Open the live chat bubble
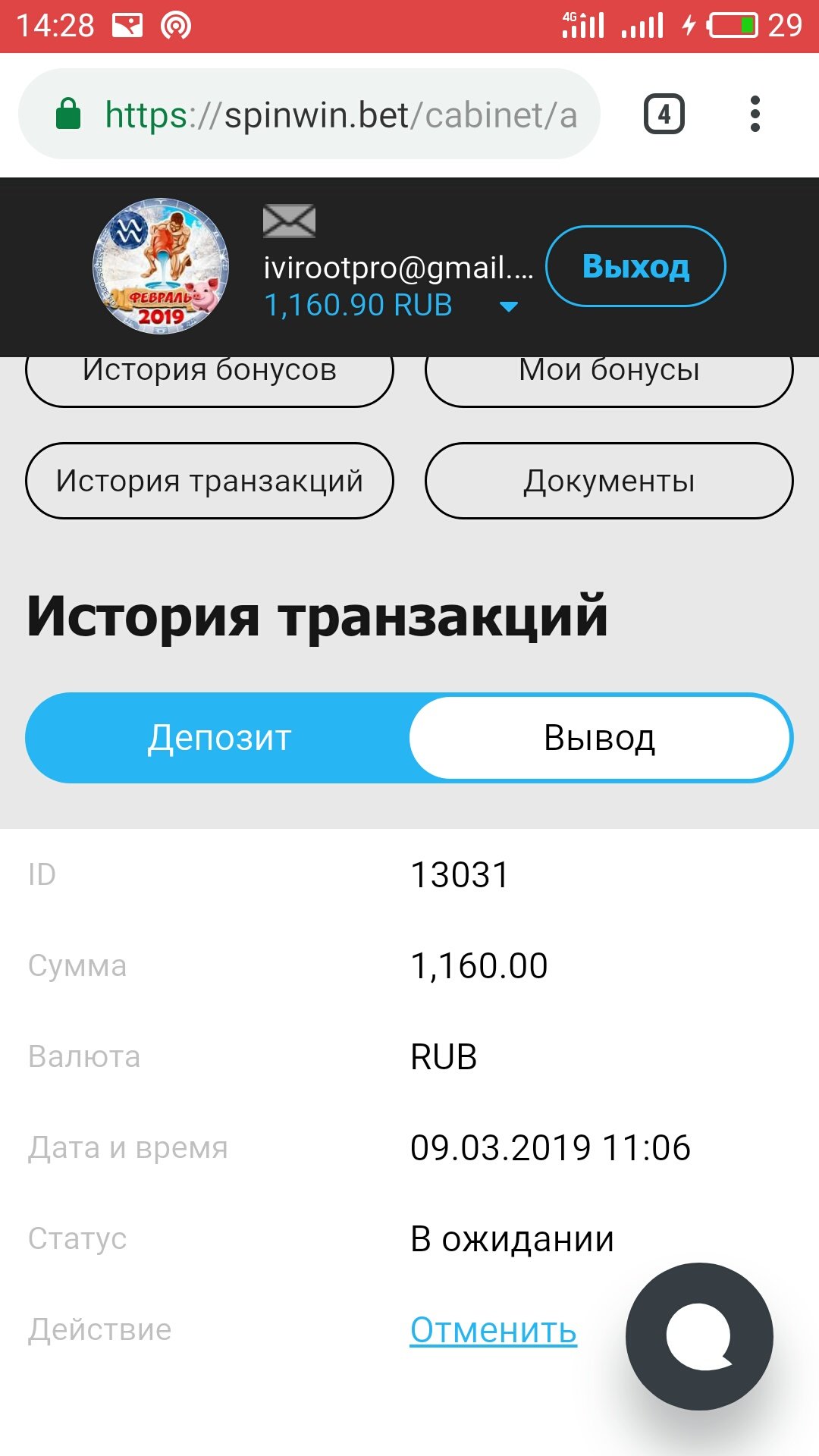The image size is (819, 1456). click(698, 1336)
